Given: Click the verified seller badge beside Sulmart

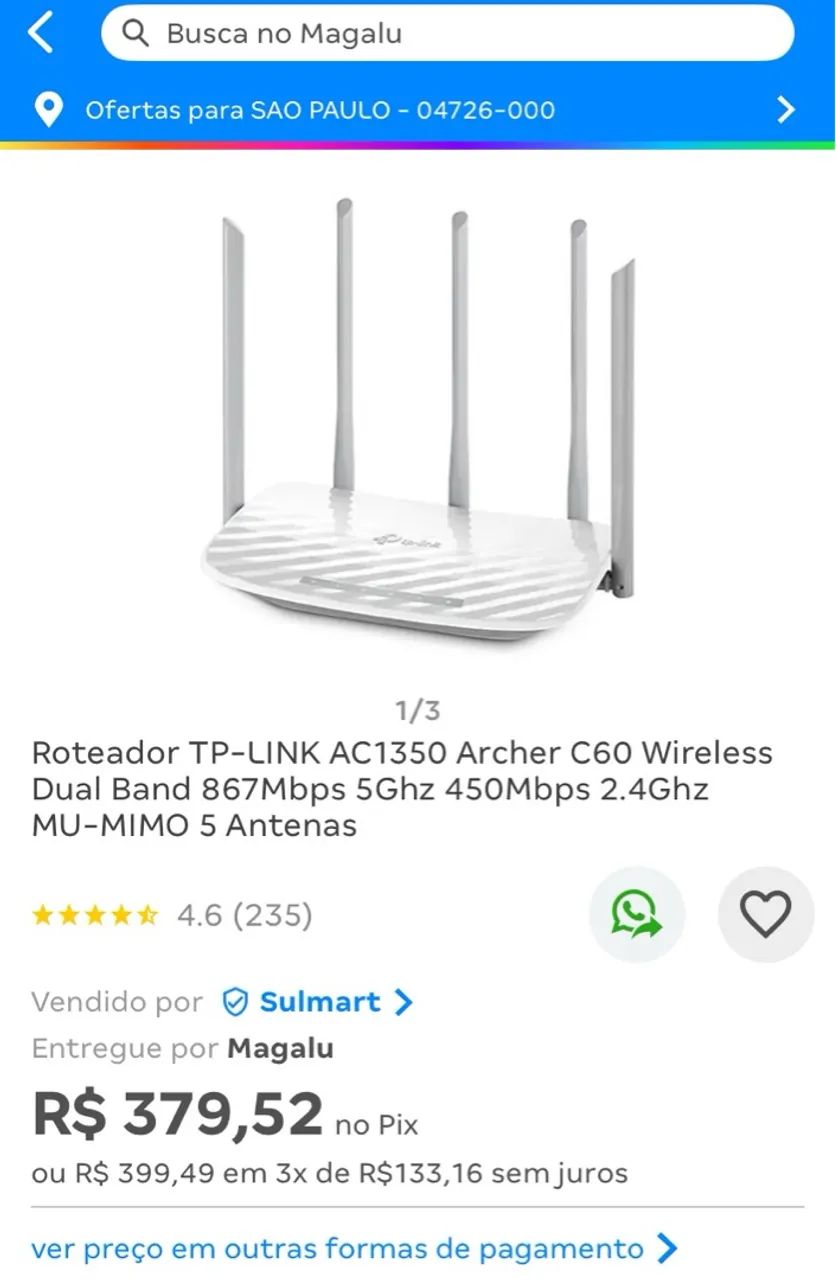Looking at the screenshot, I should pos(233,1002).
